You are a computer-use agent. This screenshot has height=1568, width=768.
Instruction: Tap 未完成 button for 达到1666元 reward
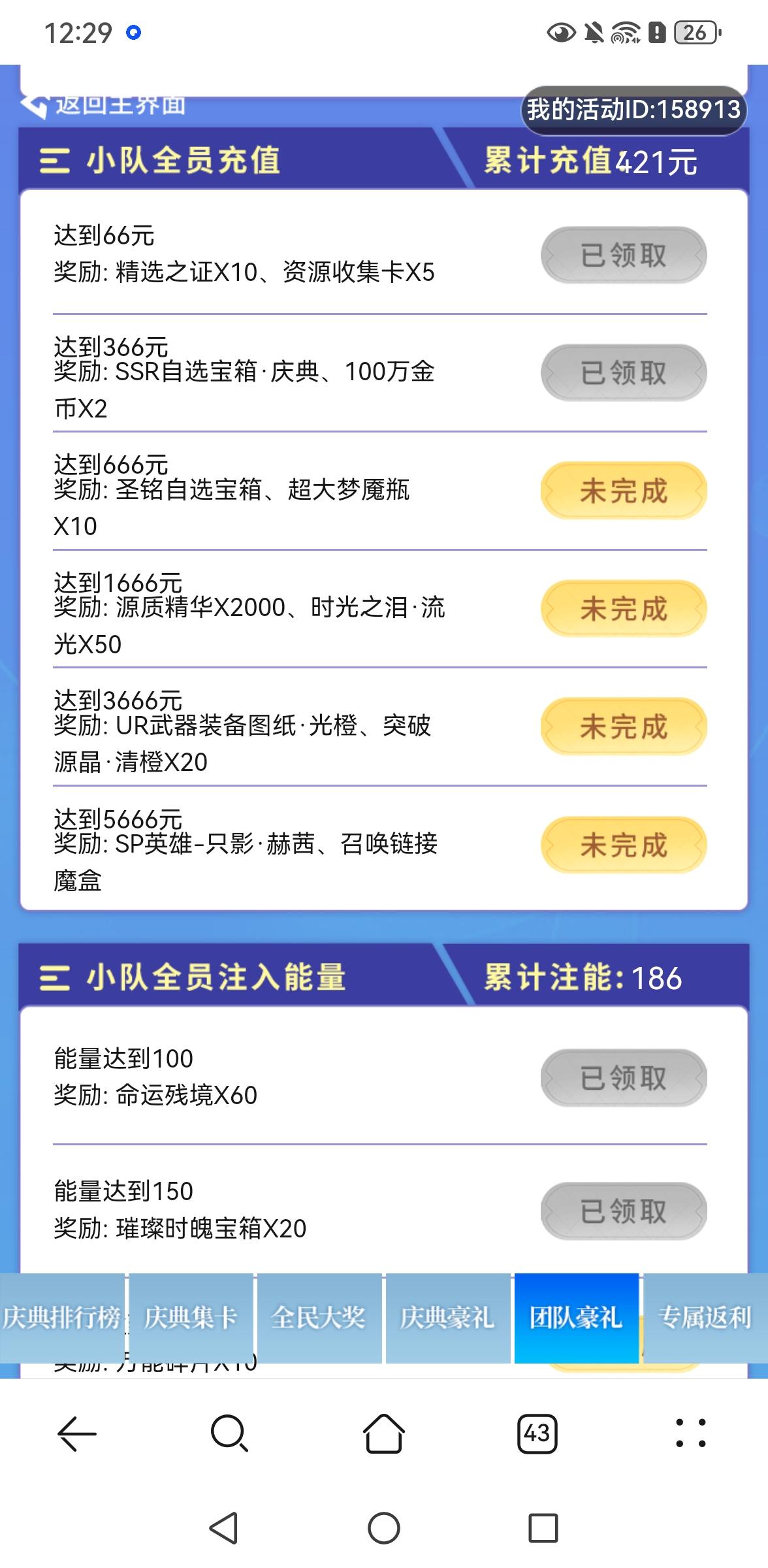tap(624, 609)
